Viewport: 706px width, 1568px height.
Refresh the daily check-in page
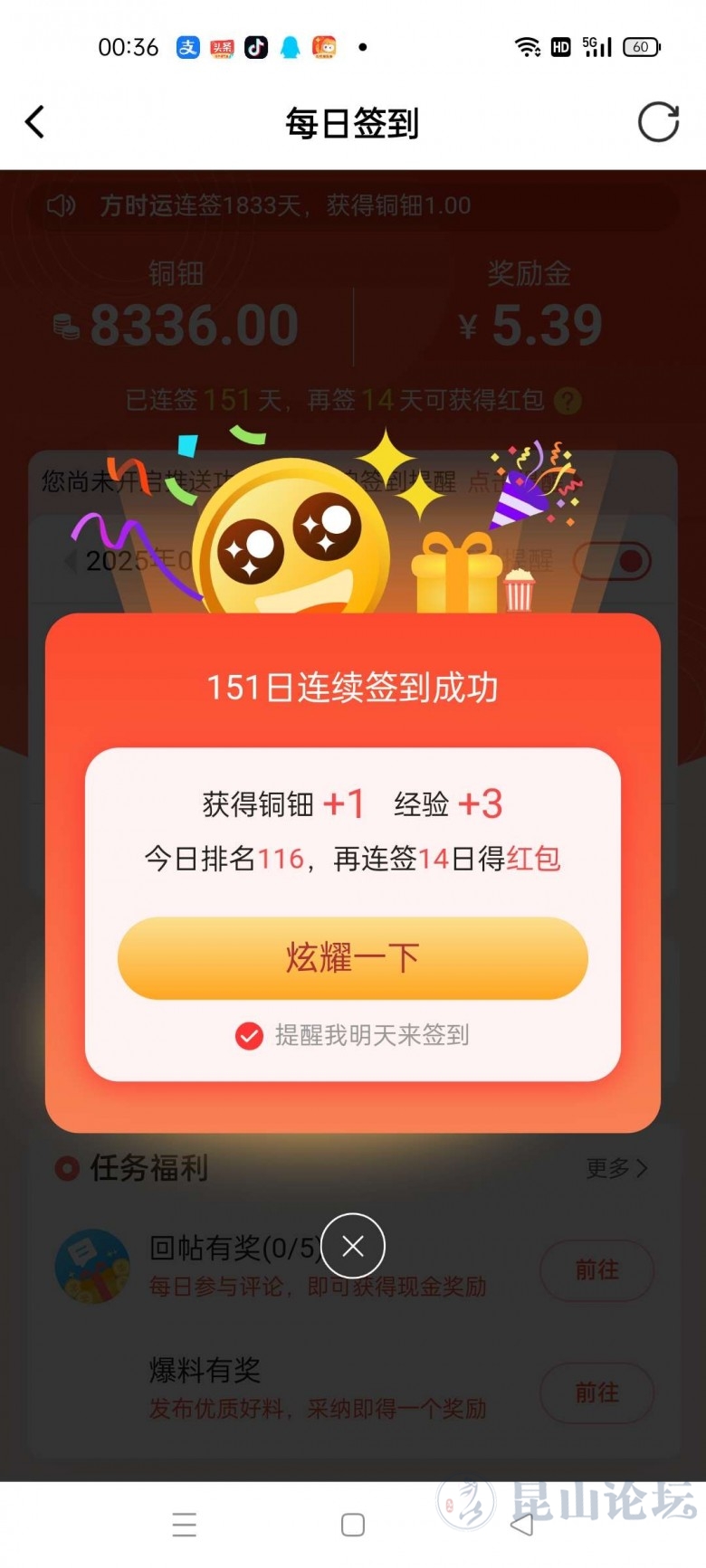[658, 122]
